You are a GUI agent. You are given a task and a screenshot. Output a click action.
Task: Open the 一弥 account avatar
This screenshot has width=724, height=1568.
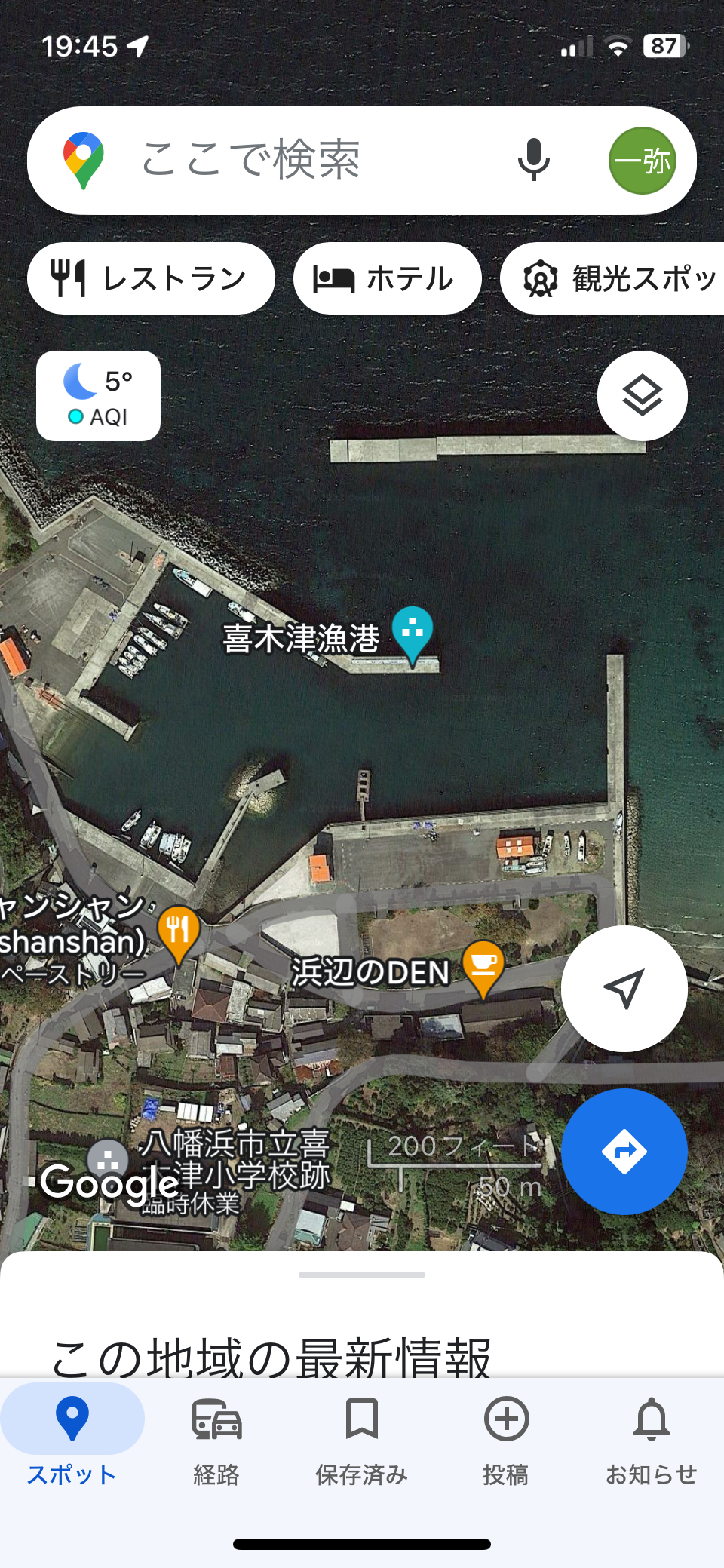click(x=643, y=161)
